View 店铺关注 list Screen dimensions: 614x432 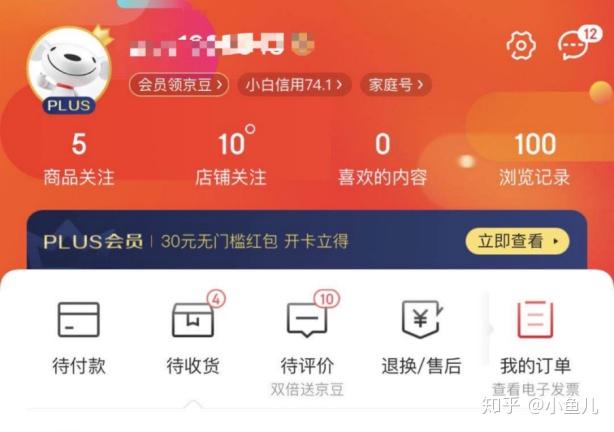click(230, 160)
